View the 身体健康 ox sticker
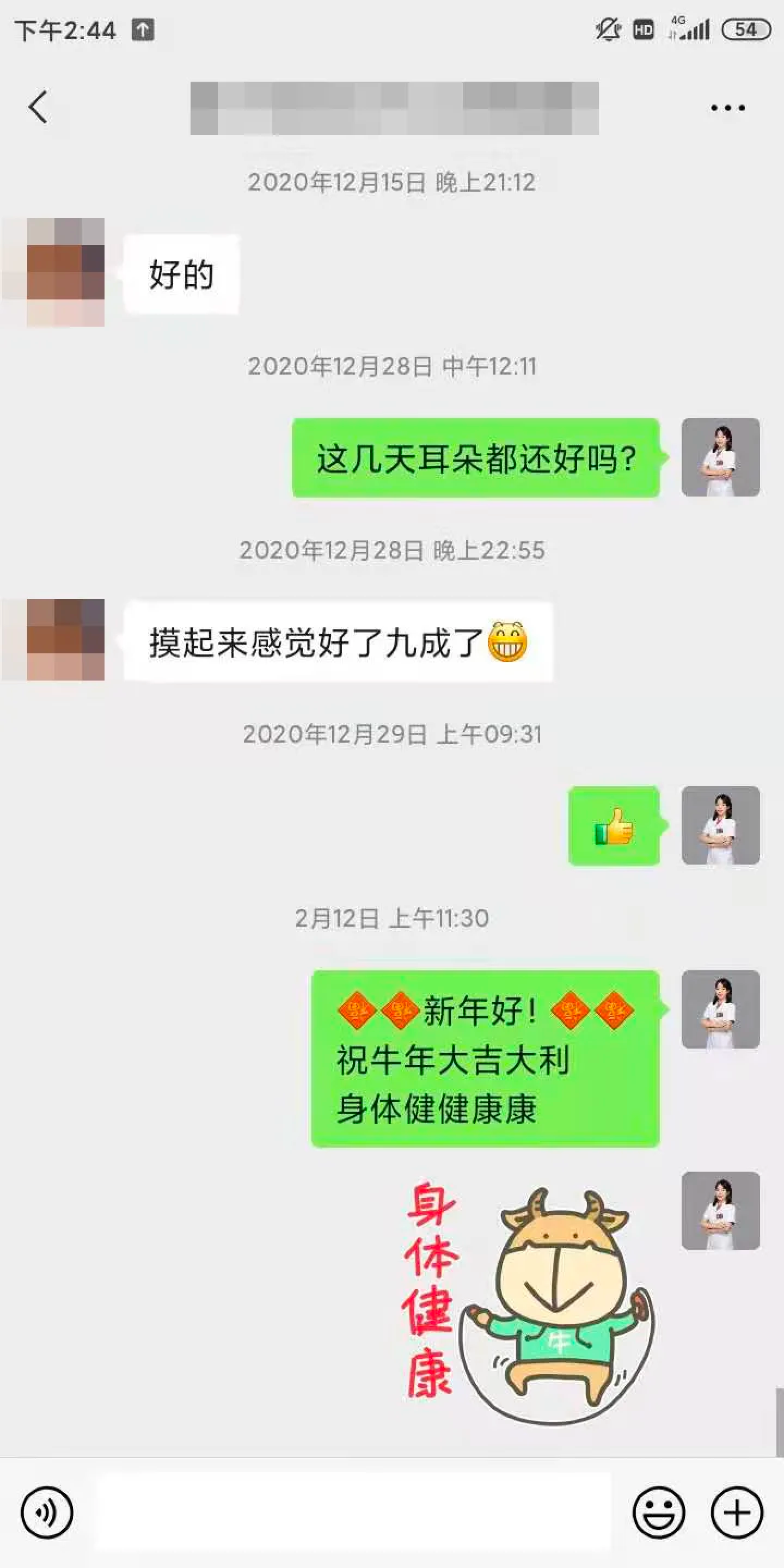Image resolution: width=784 pixels, height=1568 pixels. (x=530, y=1303)
